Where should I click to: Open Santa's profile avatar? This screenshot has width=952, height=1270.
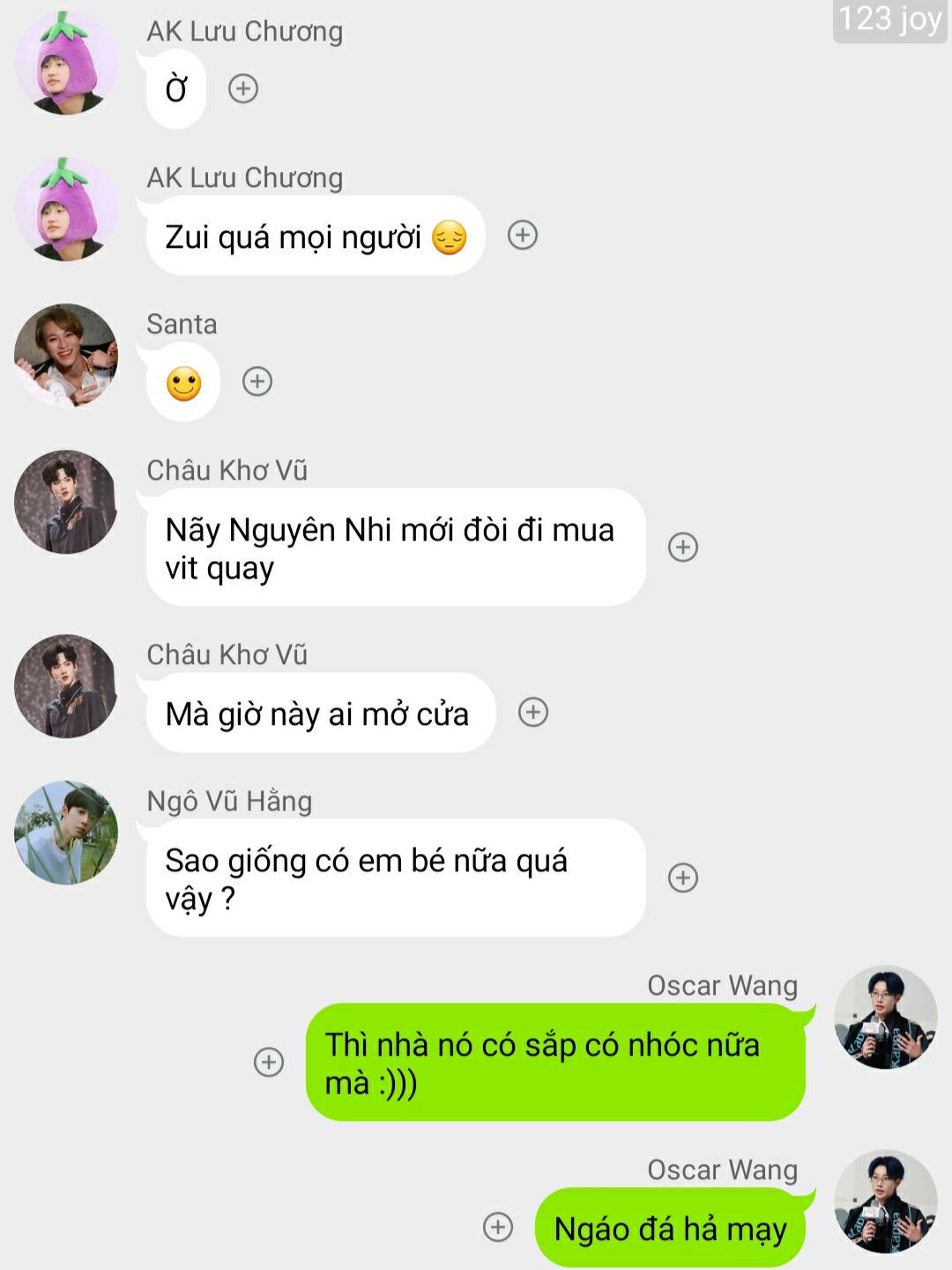[x=66, y=355]
